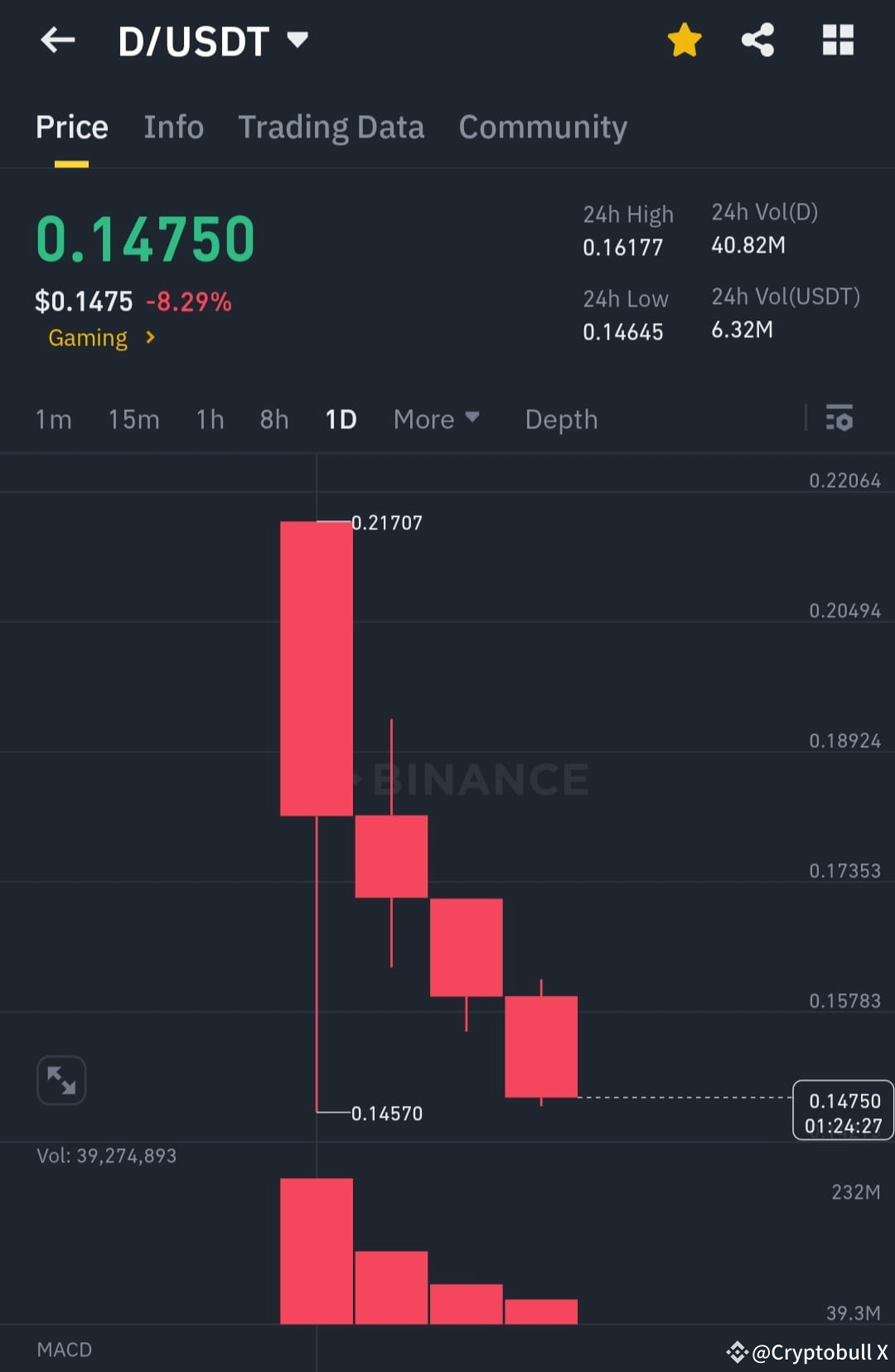Image resolution: width=895 pixels, height=1372 pixels.
Task: Tap the 1h timeframe option
Action: [x=209, y=419]
